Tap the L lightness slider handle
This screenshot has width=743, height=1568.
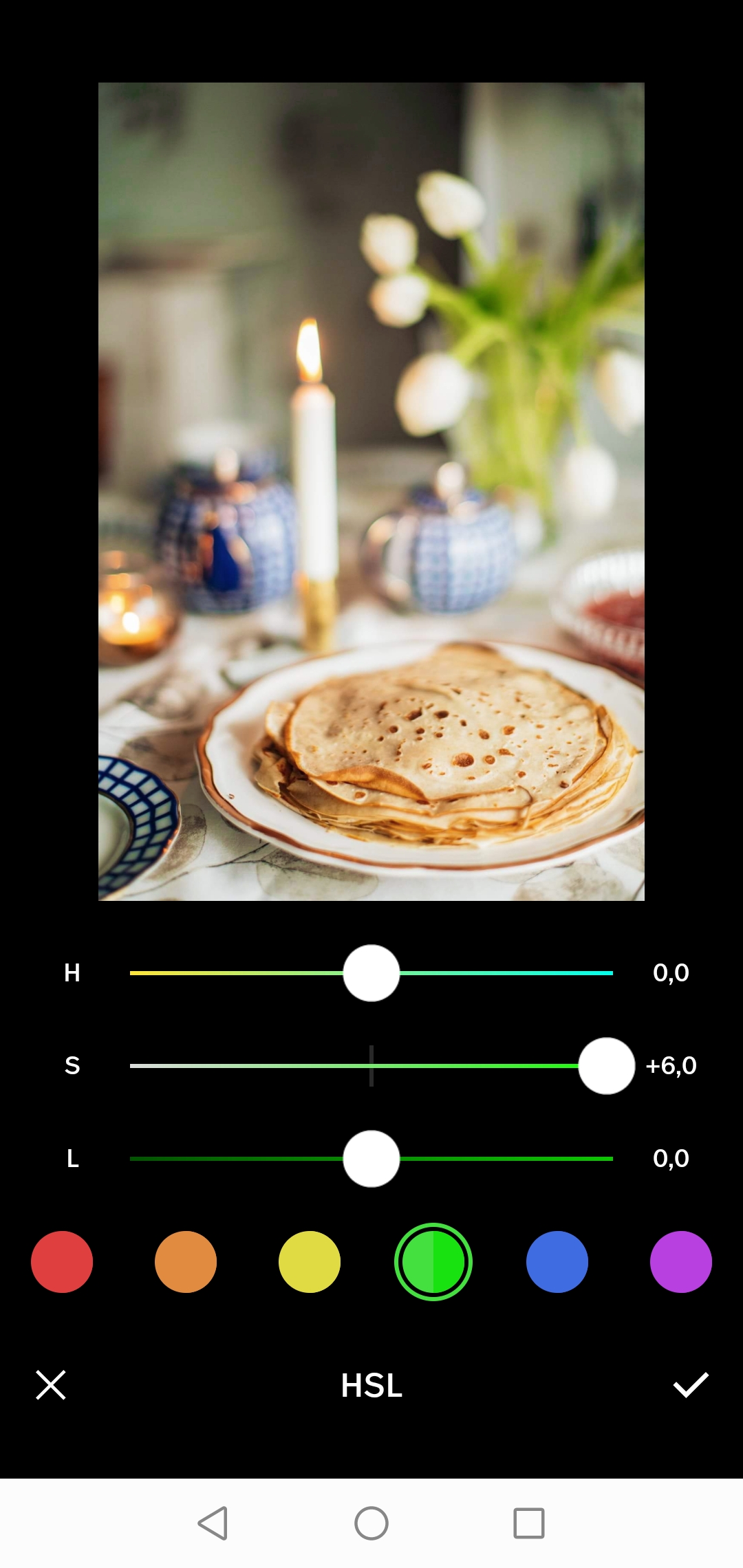click(x=371, y=1159)
